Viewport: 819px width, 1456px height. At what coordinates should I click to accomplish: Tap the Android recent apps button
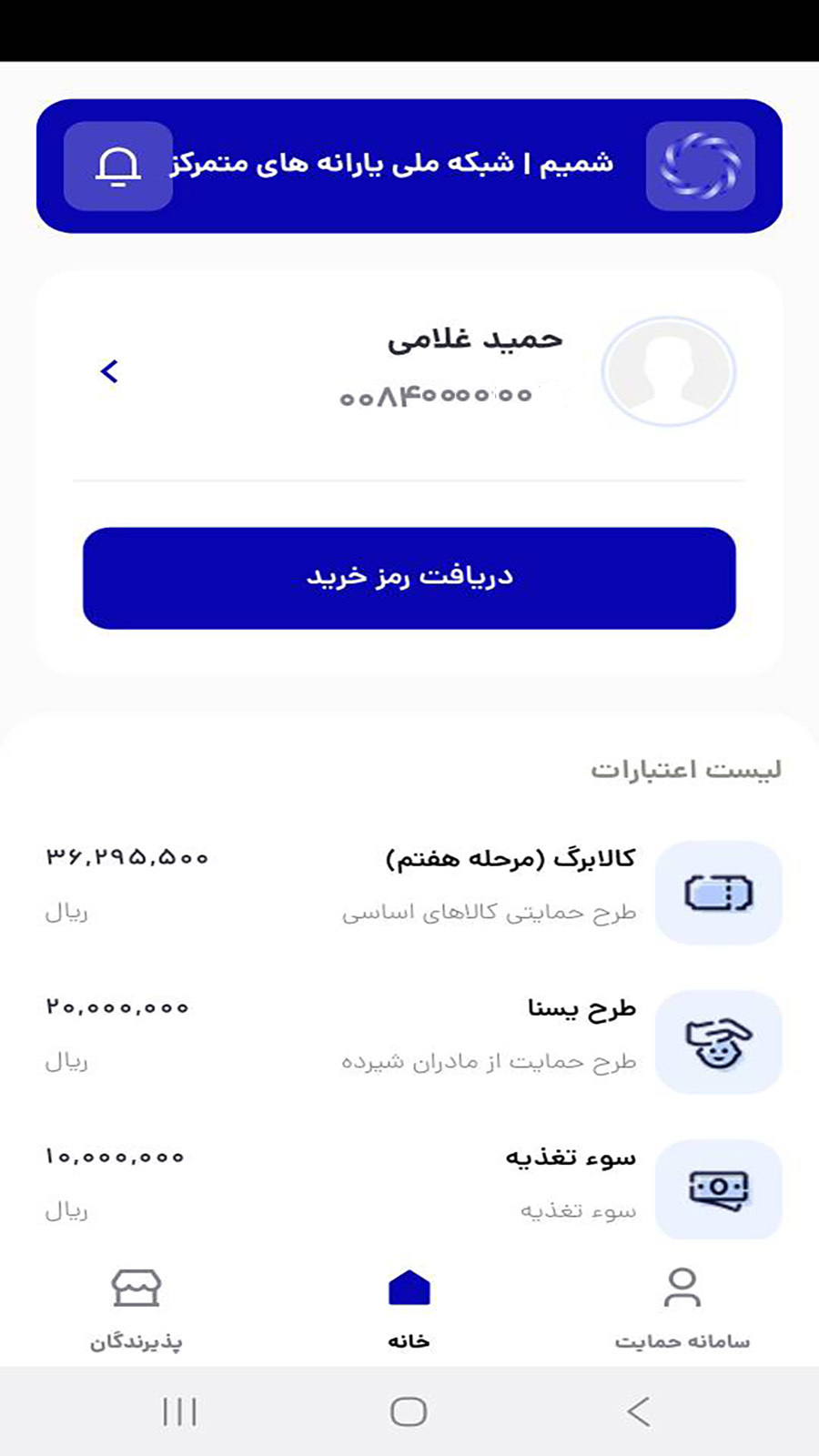(x=180, y=1412)
